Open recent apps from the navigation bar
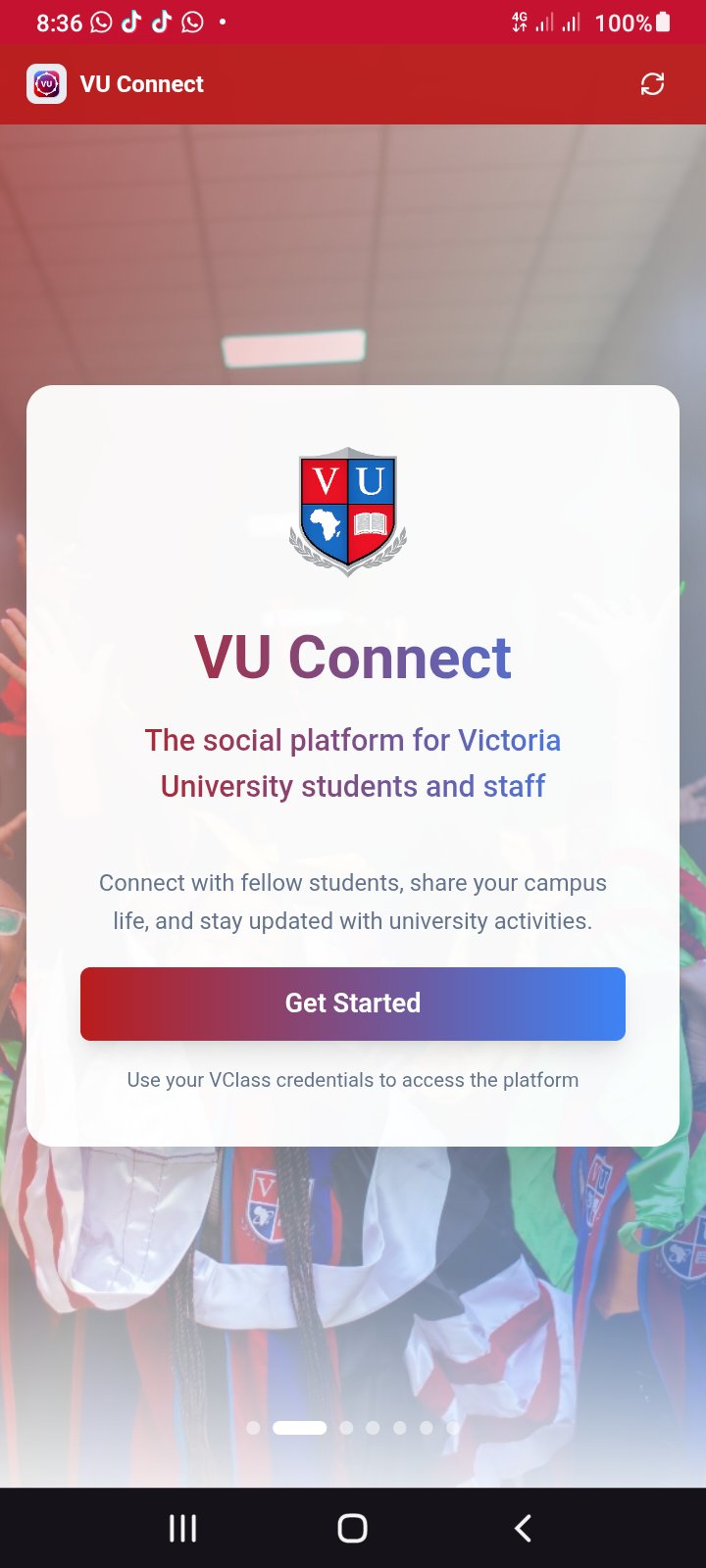 pyautogui.click(x=183, y=1528)
